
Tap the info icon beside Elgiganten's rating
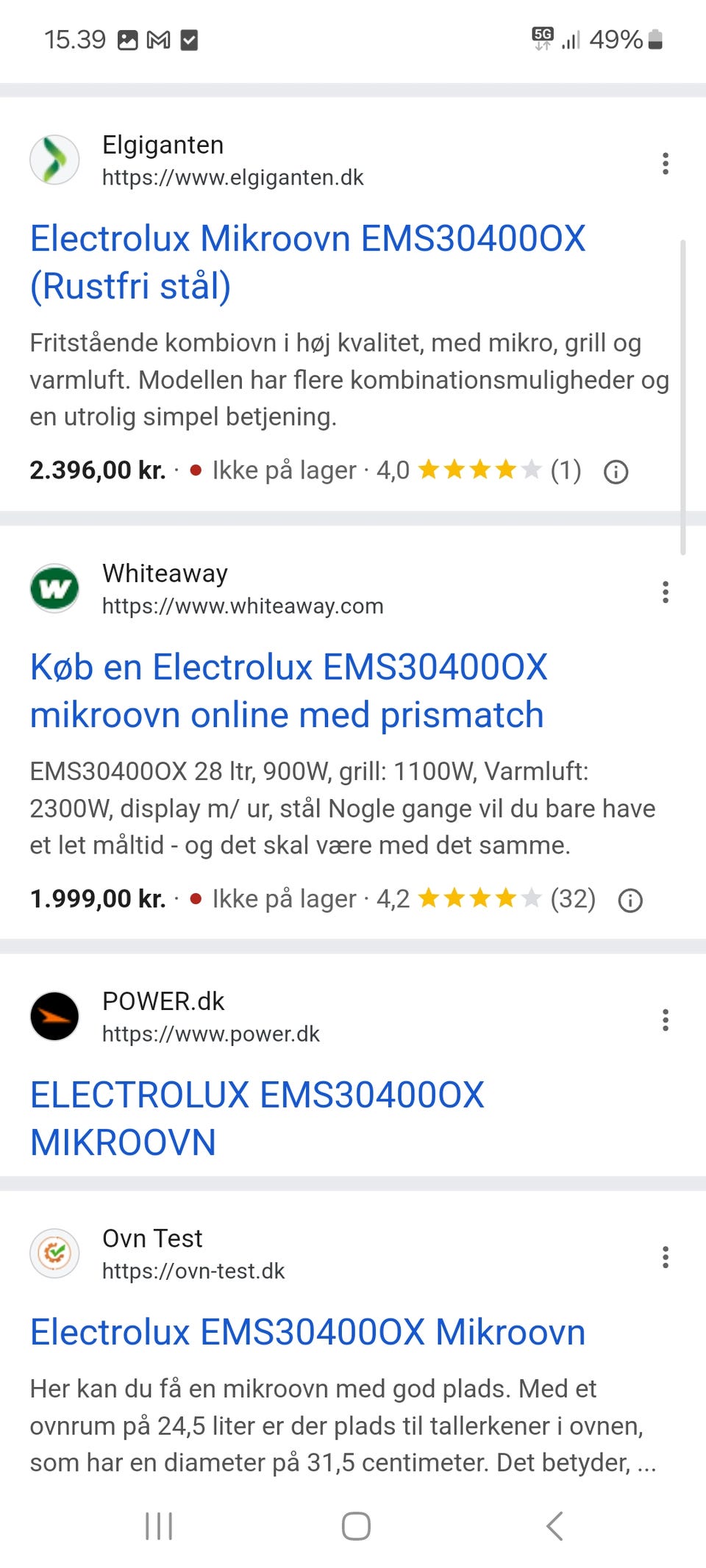[x=616, y=471]
